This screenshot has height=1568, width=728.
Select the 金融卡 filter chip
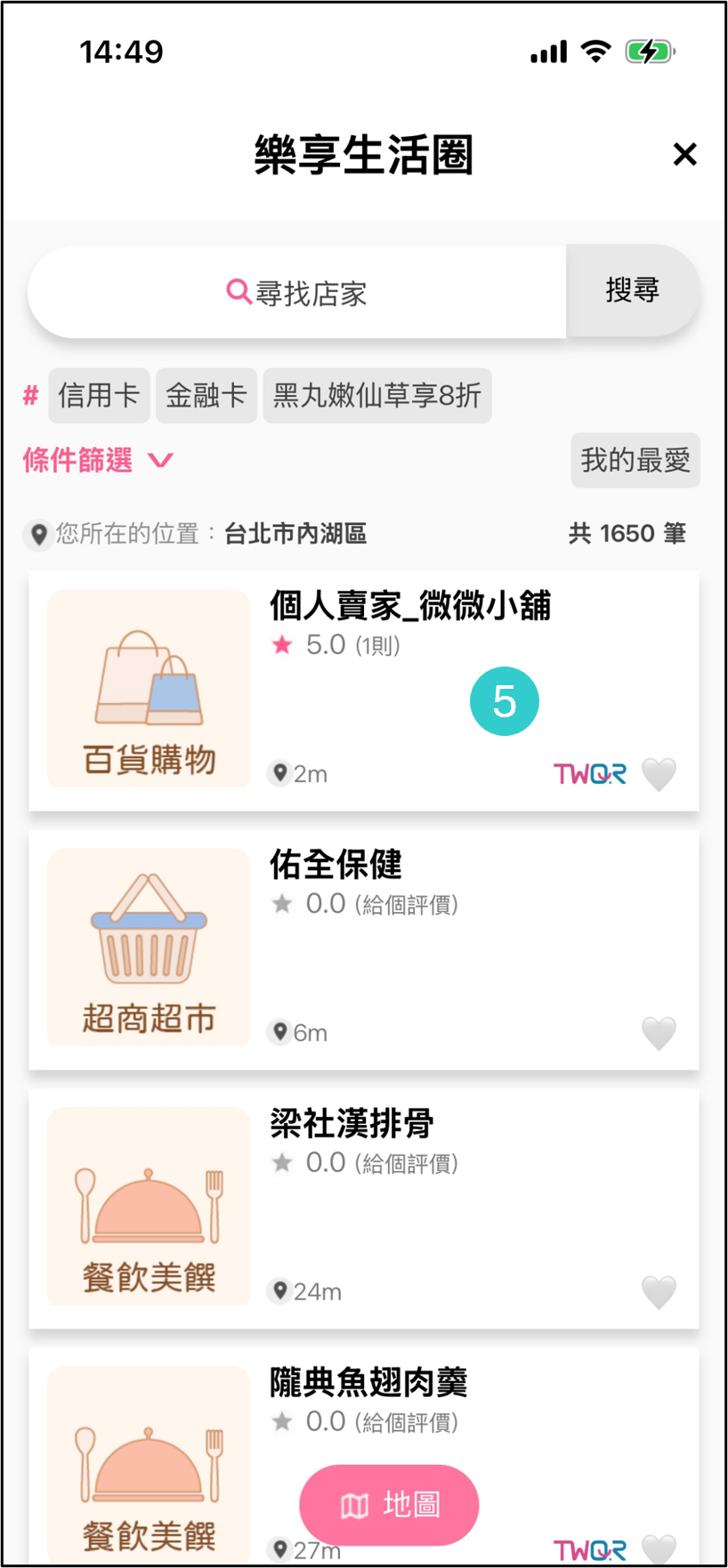tap(206, 395)
